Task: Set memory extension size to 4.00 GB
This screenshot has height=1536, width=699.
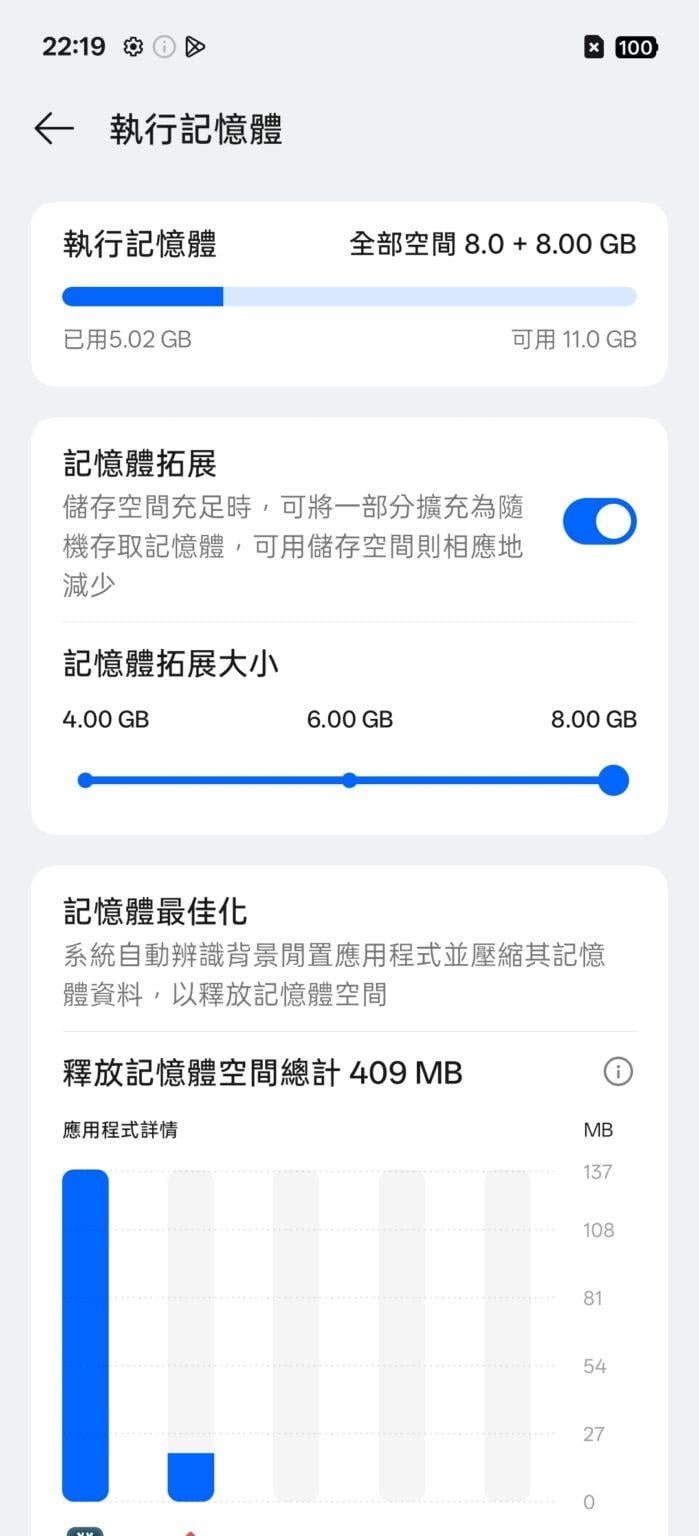Action: pyautogui.click(x=86, y=780)
